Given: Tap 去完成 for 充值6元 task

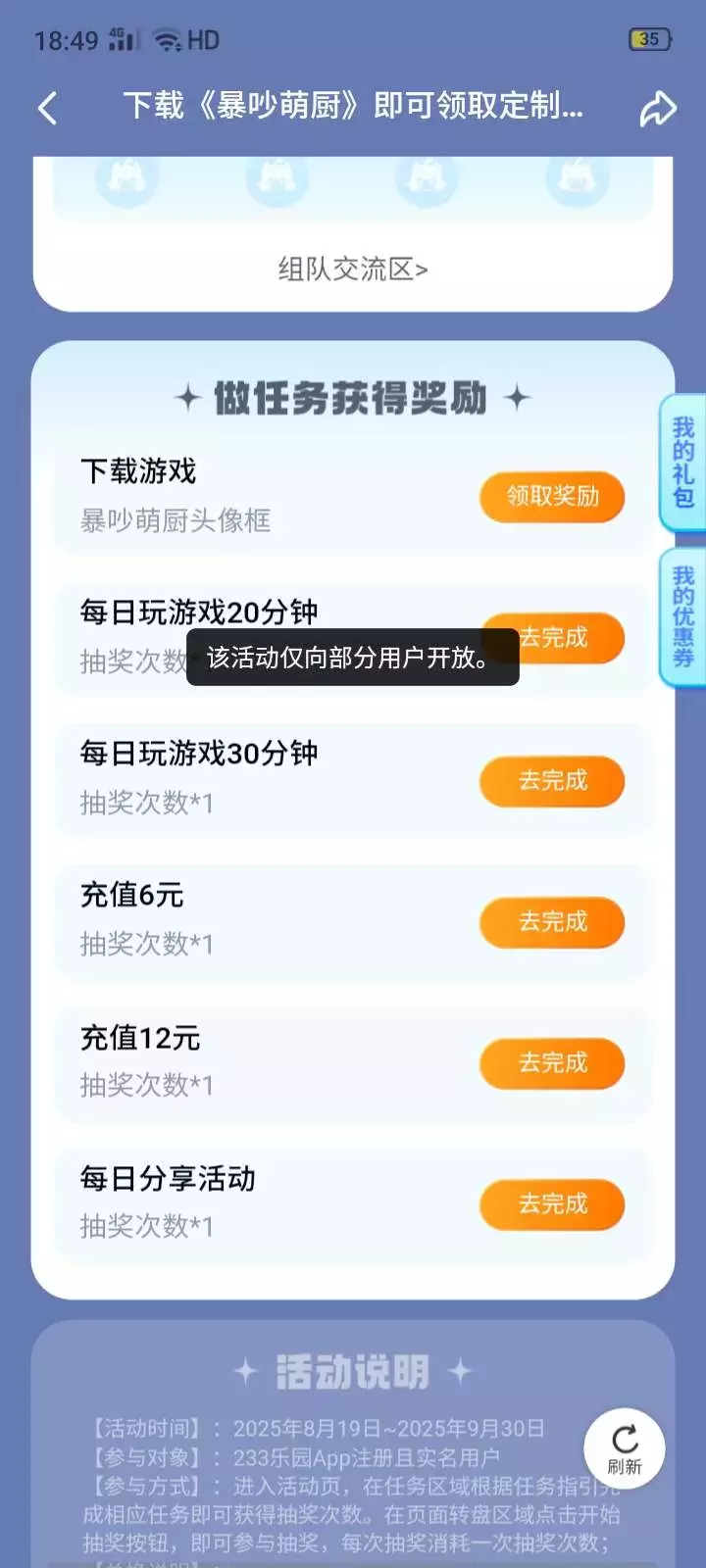Looking at the screenshot, I should 552,922.
